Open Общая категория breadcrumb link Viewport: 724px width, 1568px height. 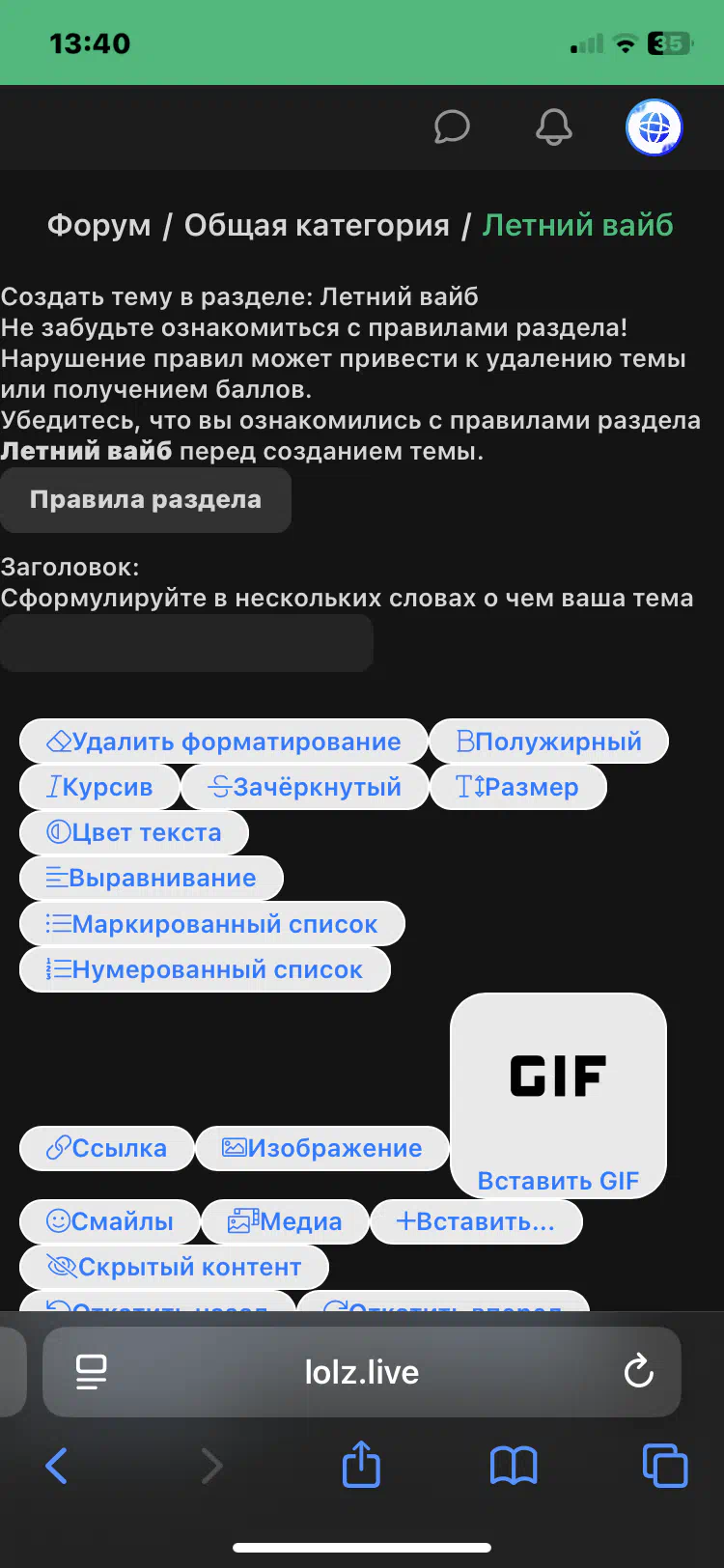(x=317, y=225)
